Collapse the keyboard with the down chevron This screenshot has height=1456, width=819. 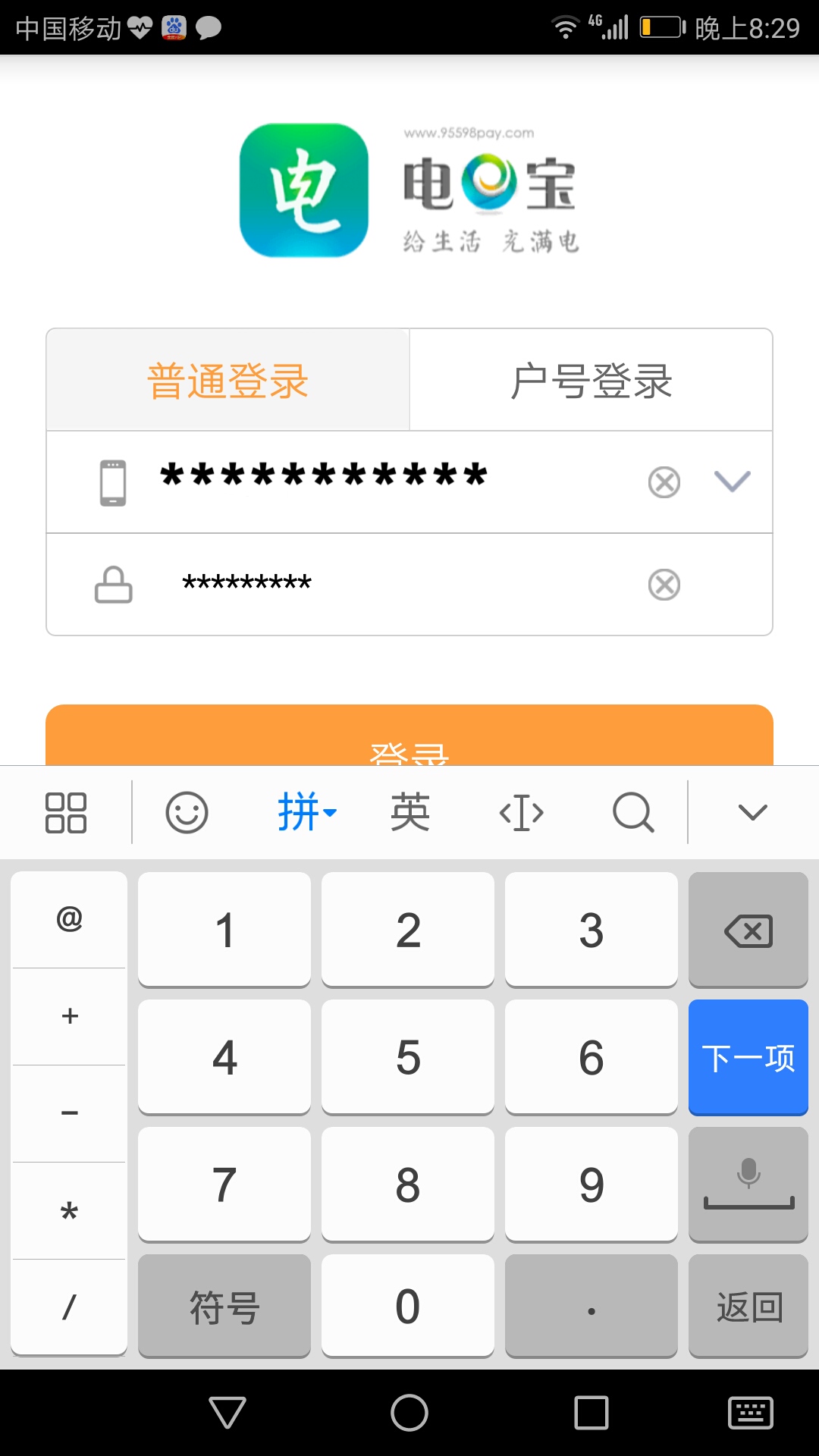point(750,812)
